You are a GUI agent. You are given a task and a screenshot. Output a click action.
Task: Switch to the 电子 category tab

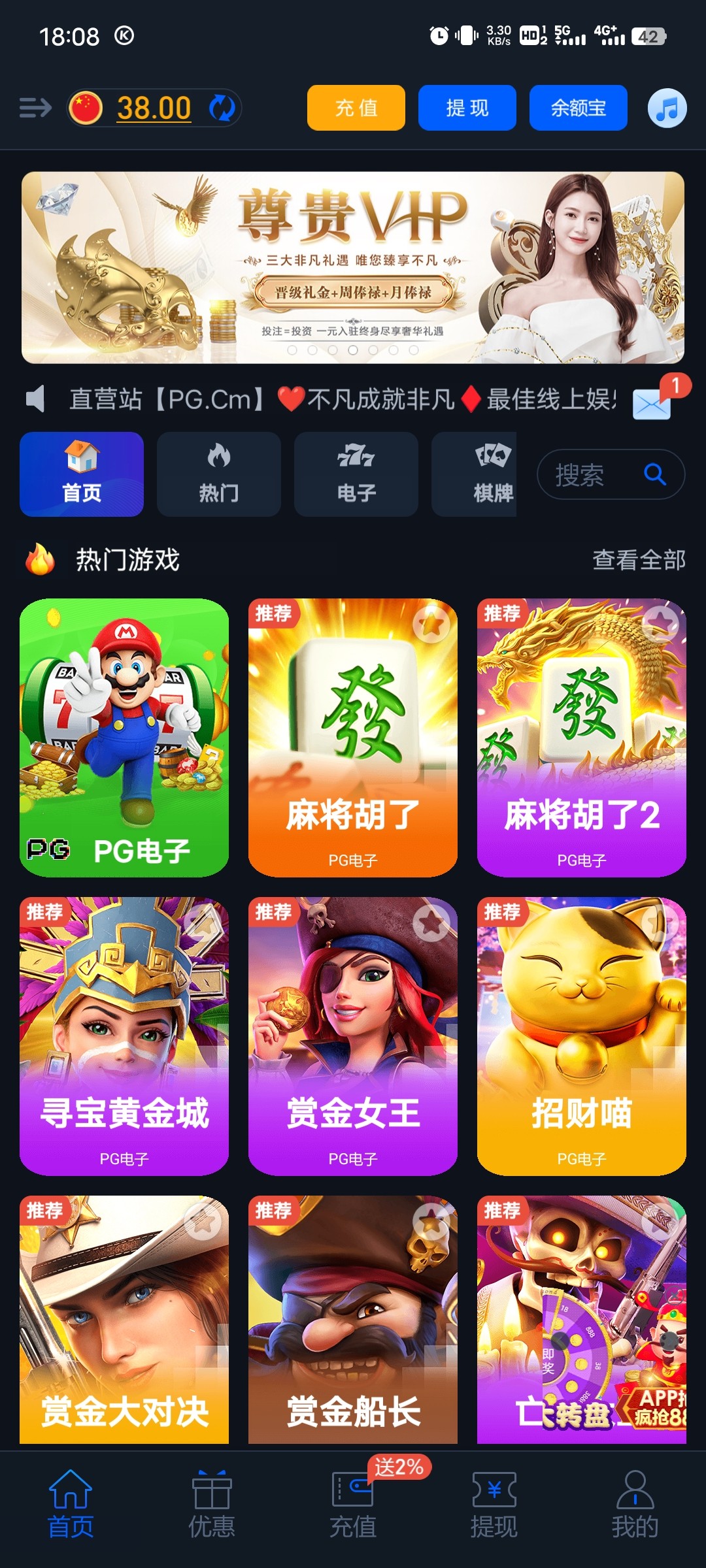pos(356,474)
